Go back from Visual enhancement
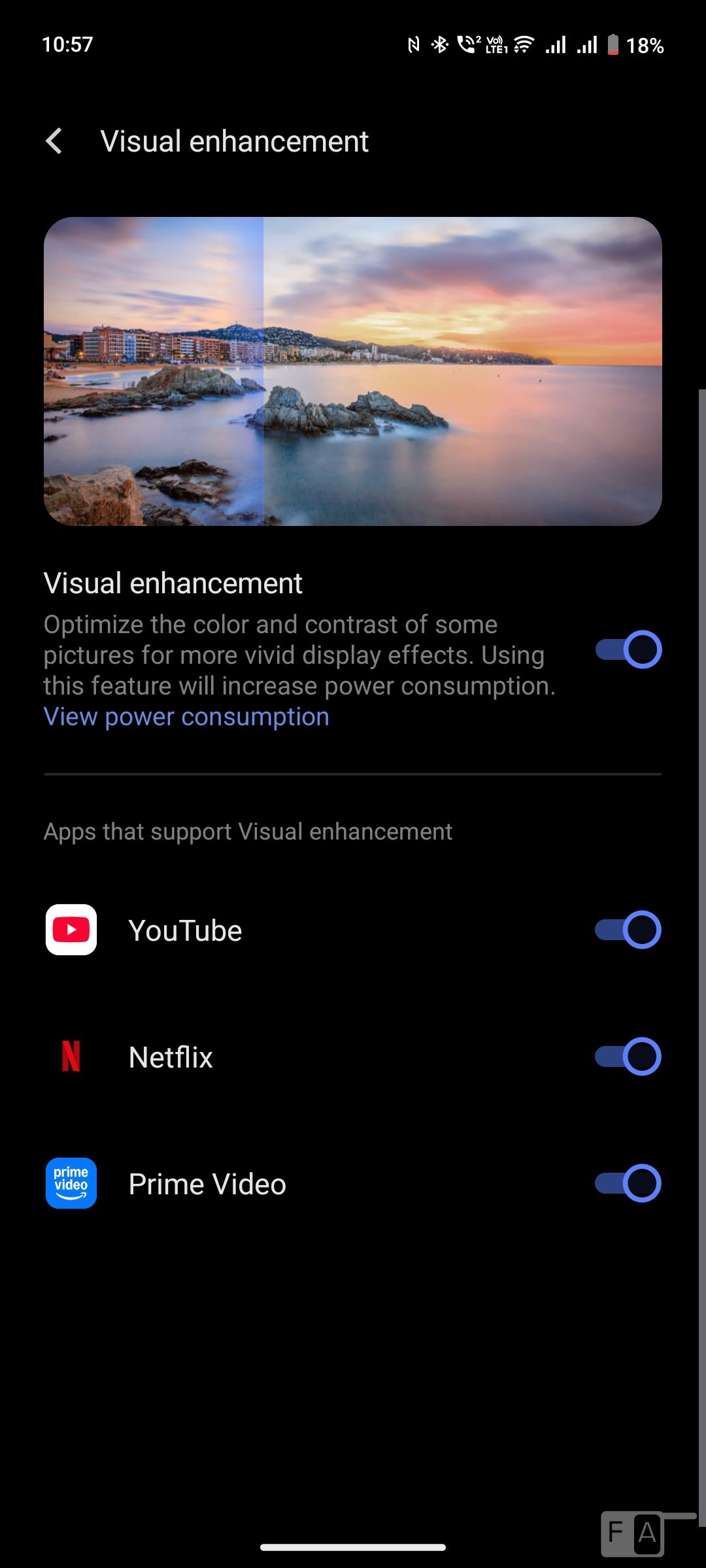 pos(54,141)
